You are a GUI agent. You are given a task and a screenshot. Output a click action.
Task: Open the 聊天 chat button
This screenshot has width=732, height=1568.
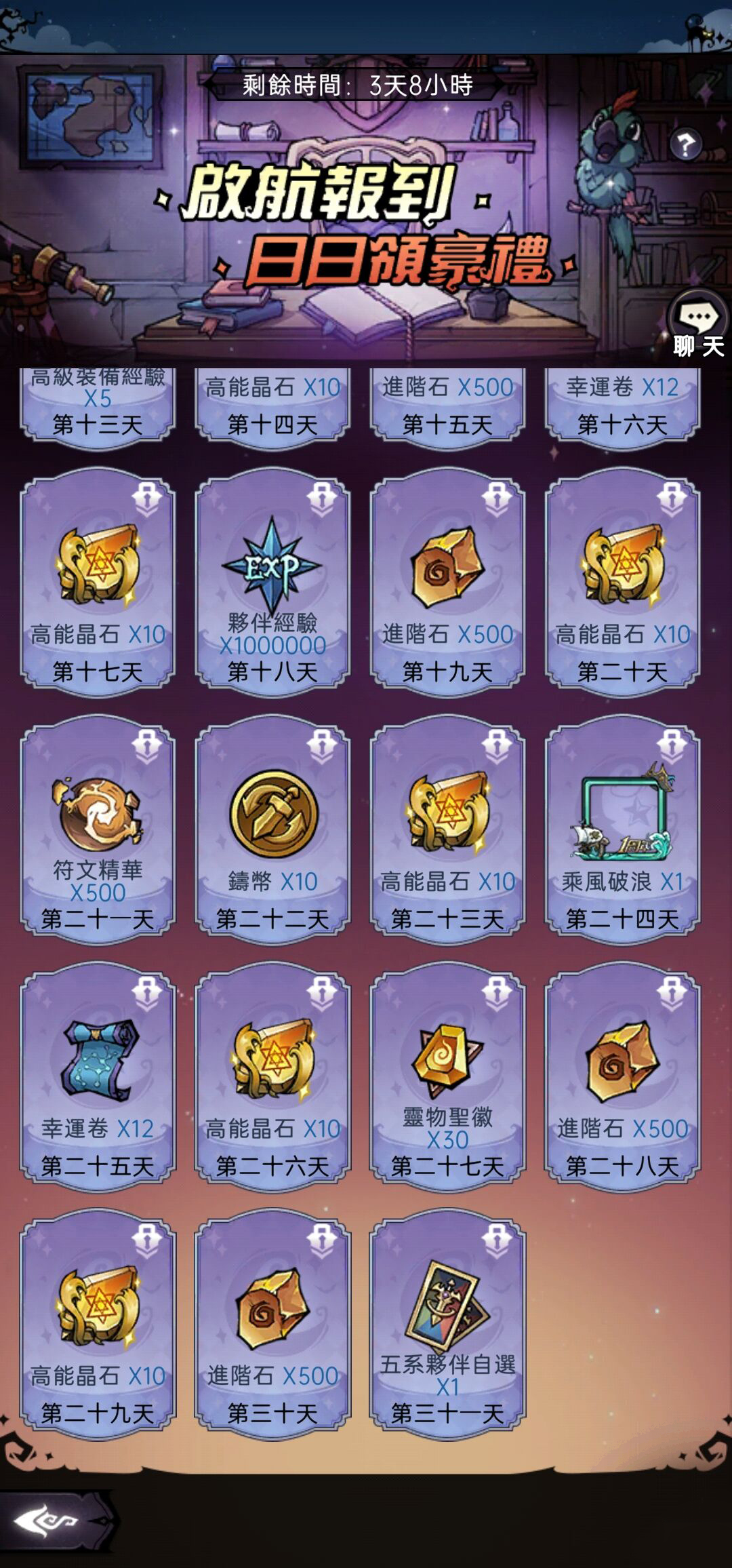tap(698, 326)
